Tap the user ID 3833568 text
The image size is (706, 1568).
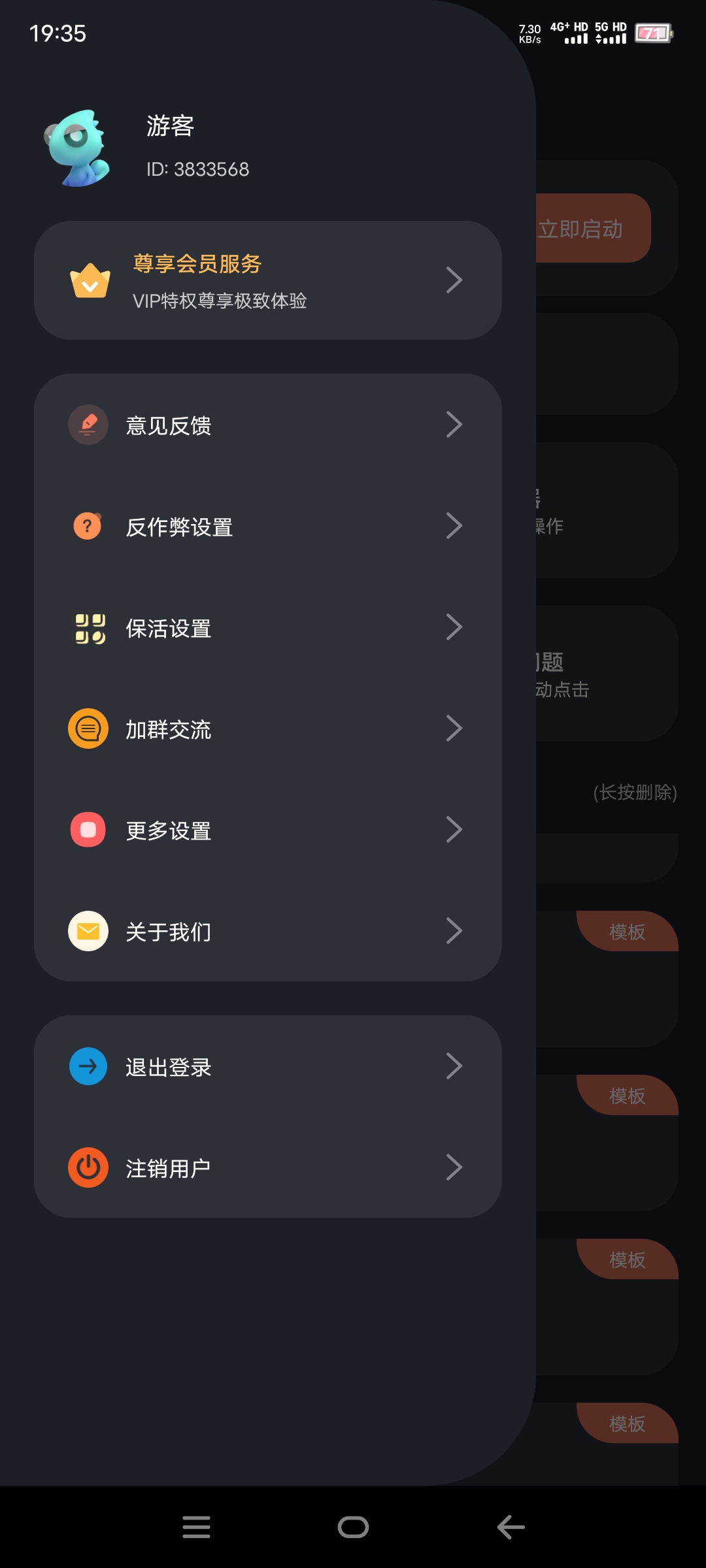click(x=197, y=169)
